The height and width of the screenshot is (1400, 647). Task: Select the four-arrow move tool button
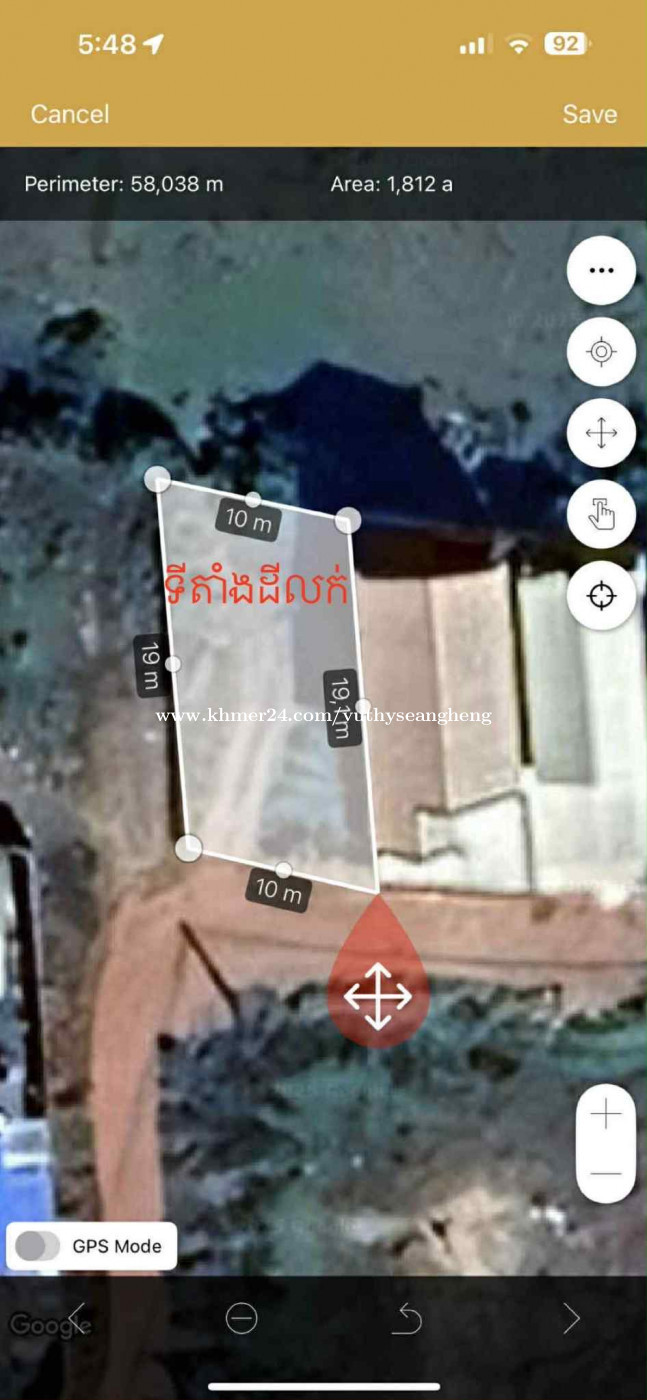[601, 434]
